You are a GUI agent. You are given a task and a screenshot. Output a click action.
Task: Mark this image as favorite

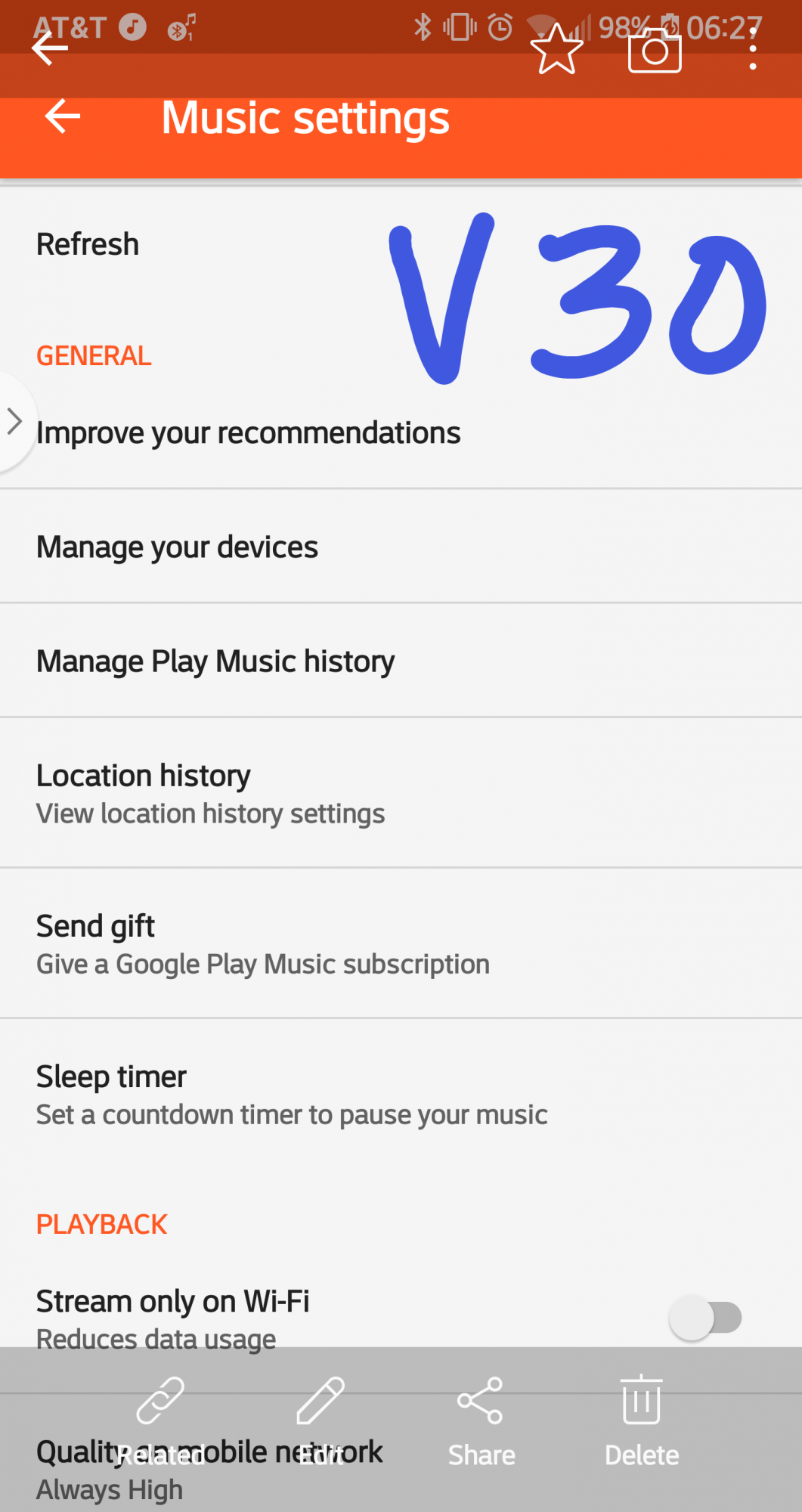(556, 50)
